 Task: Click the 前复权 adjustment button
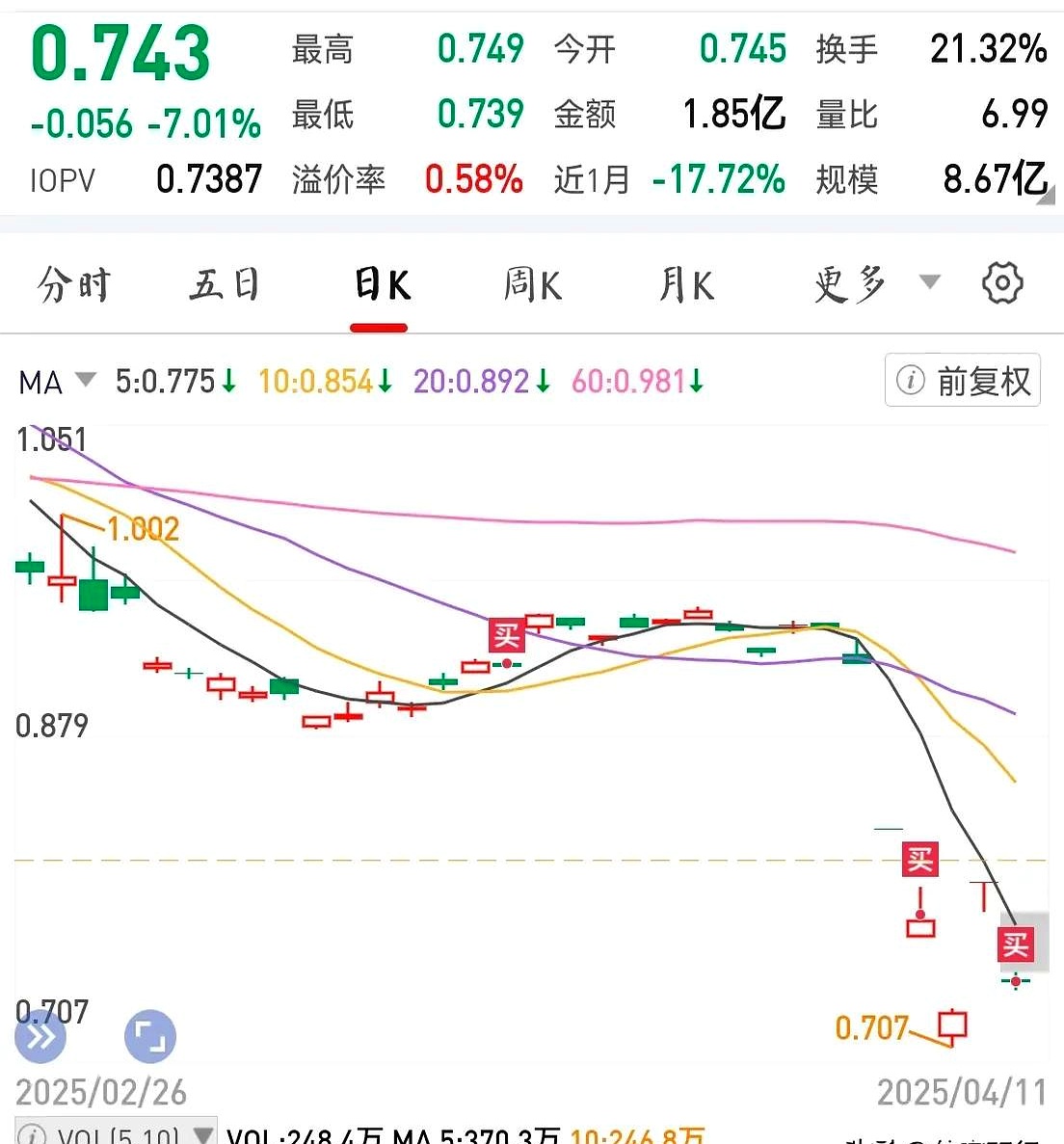962,380
